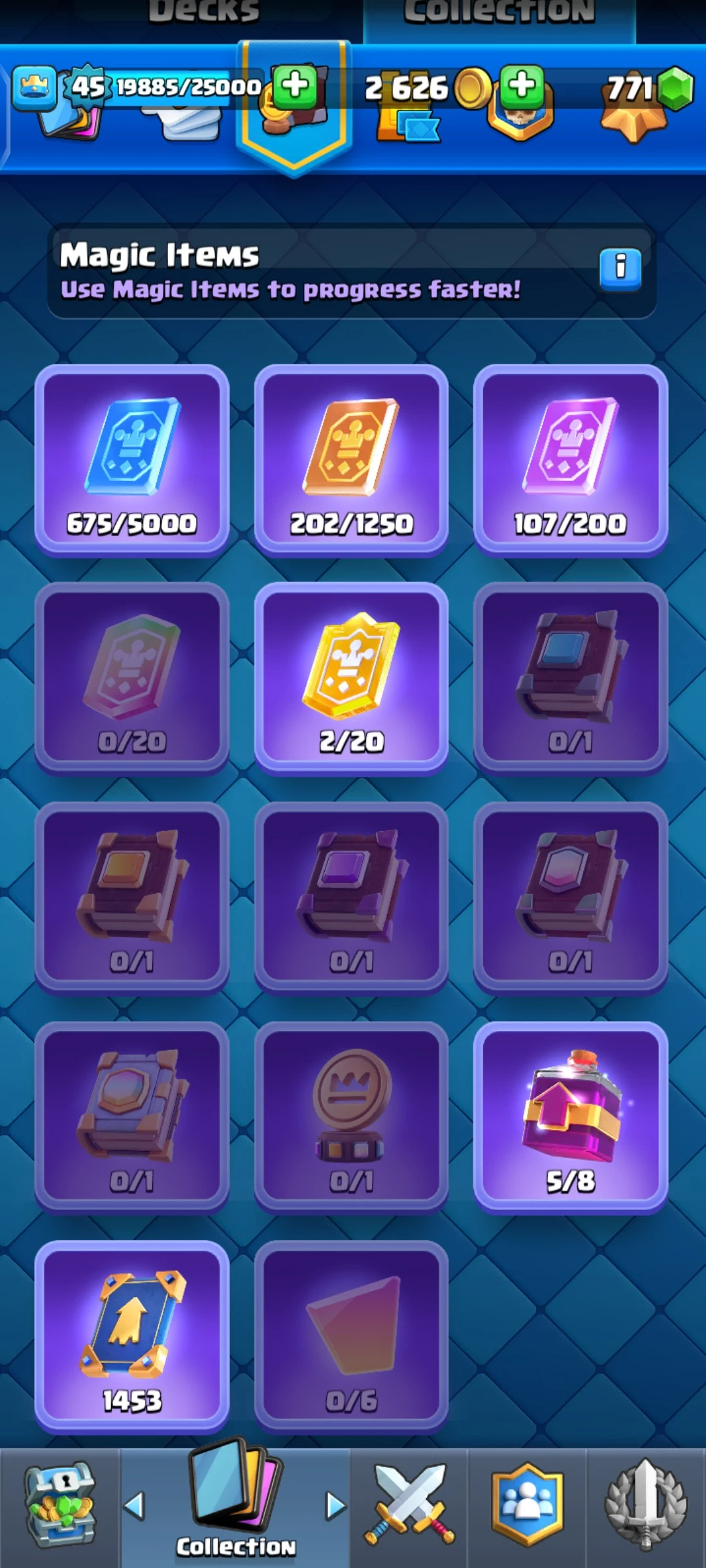Tap the right arrow beside Collection

tap(335, 1505)
